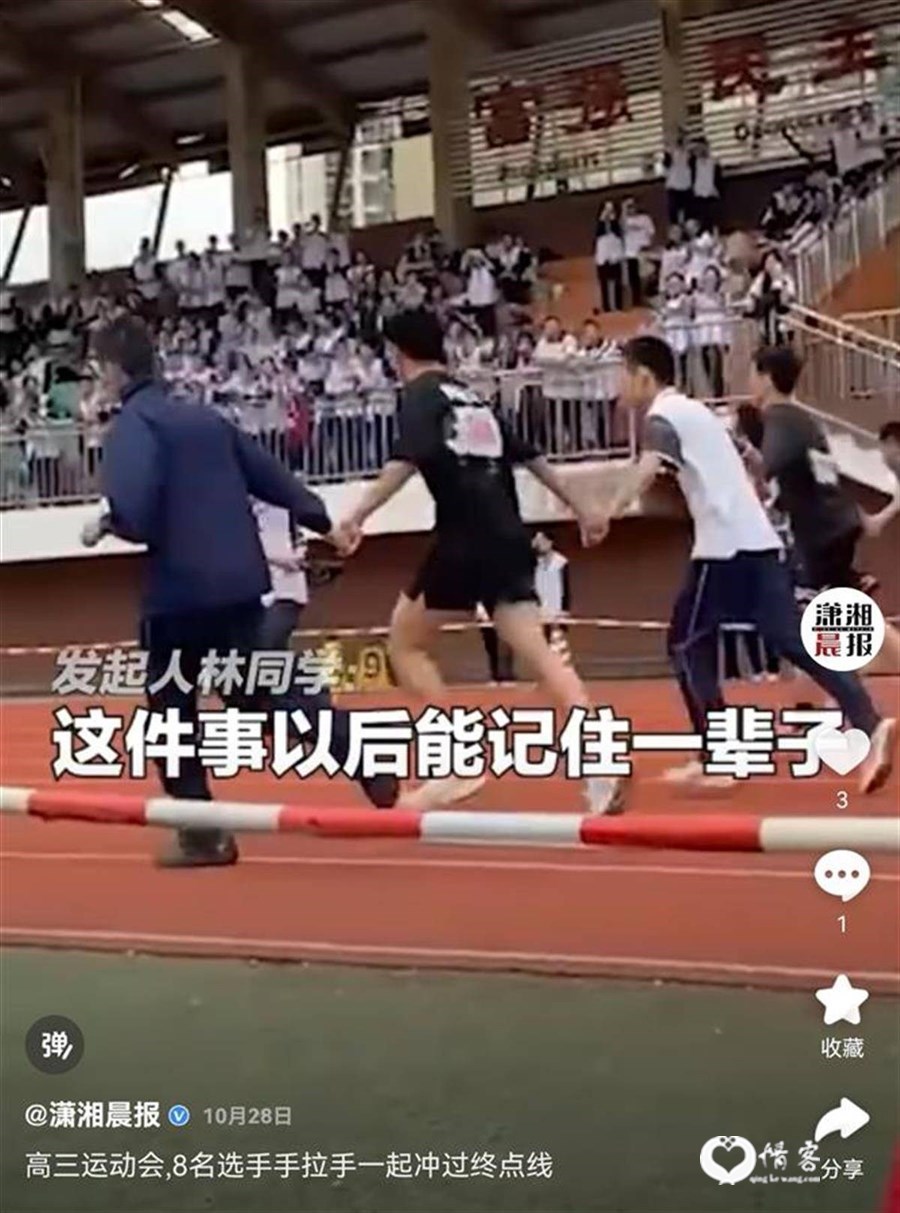Share this video via the arrow
The width and height of the screenshot is (900, 1213).
pos(842,1121)
